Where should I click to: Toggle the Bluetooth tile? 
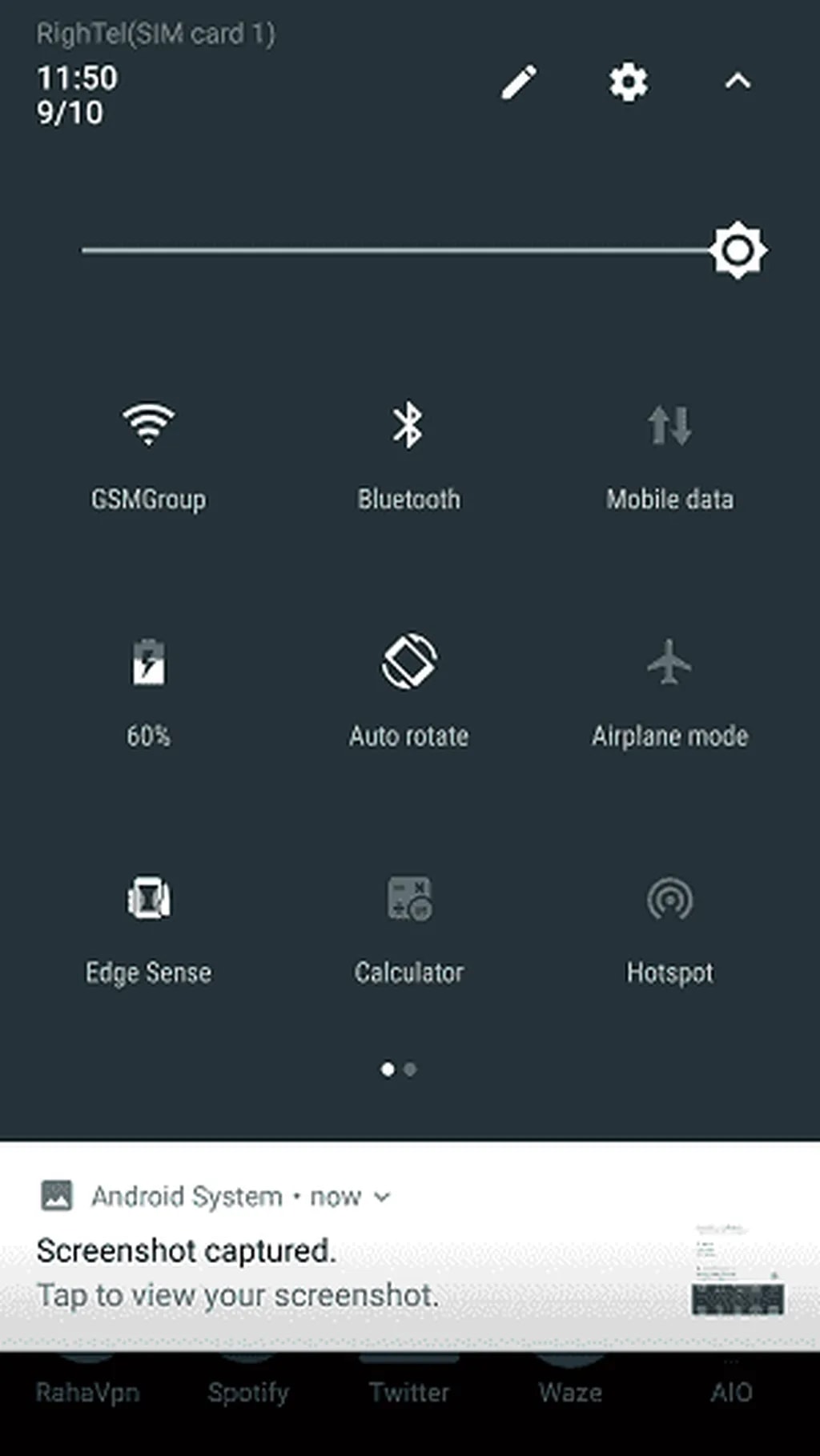[408, 425]
